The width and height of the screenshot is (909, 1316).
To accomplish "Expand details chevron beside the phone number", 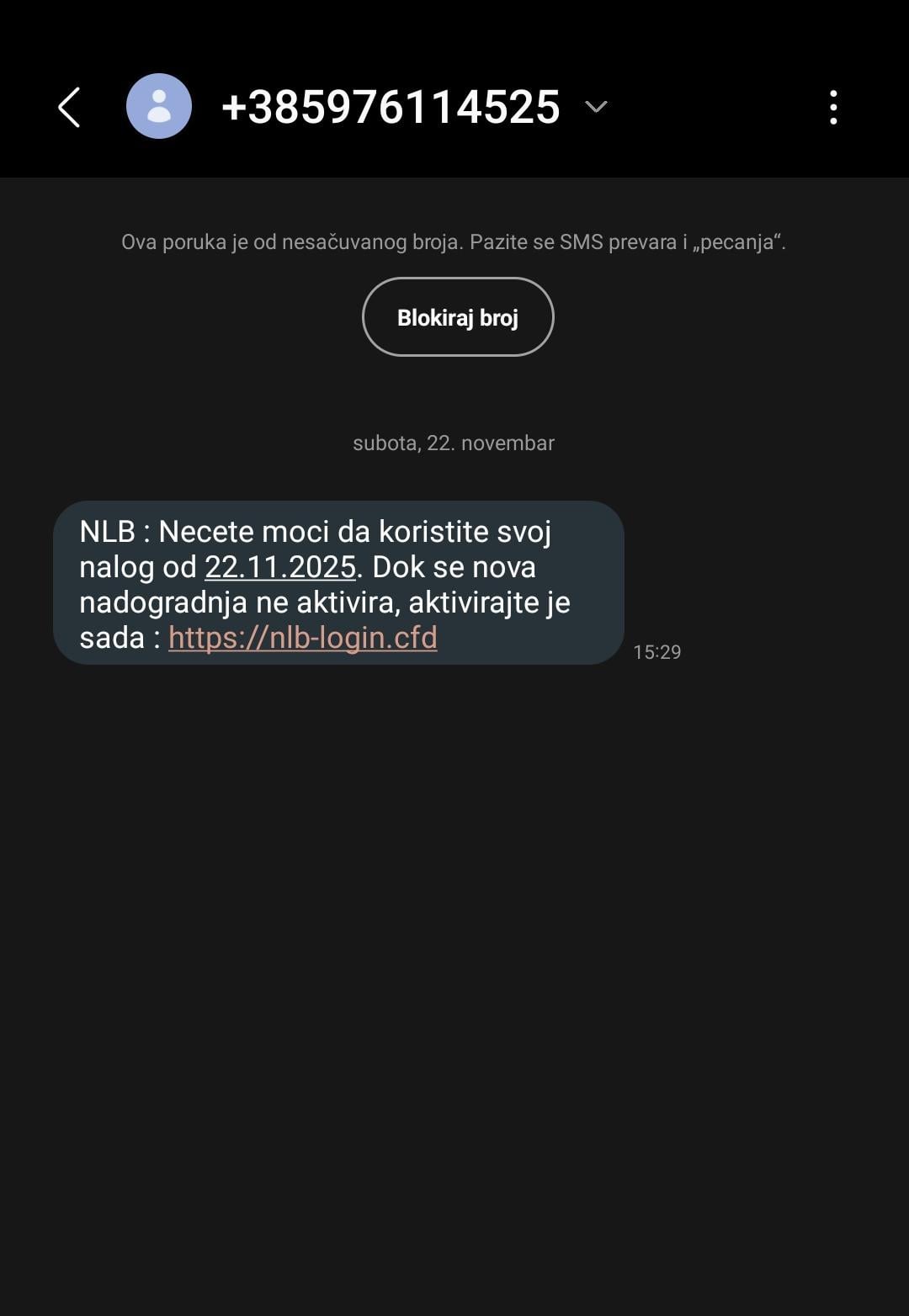I will pyautogui.click(x=596, y=107).
